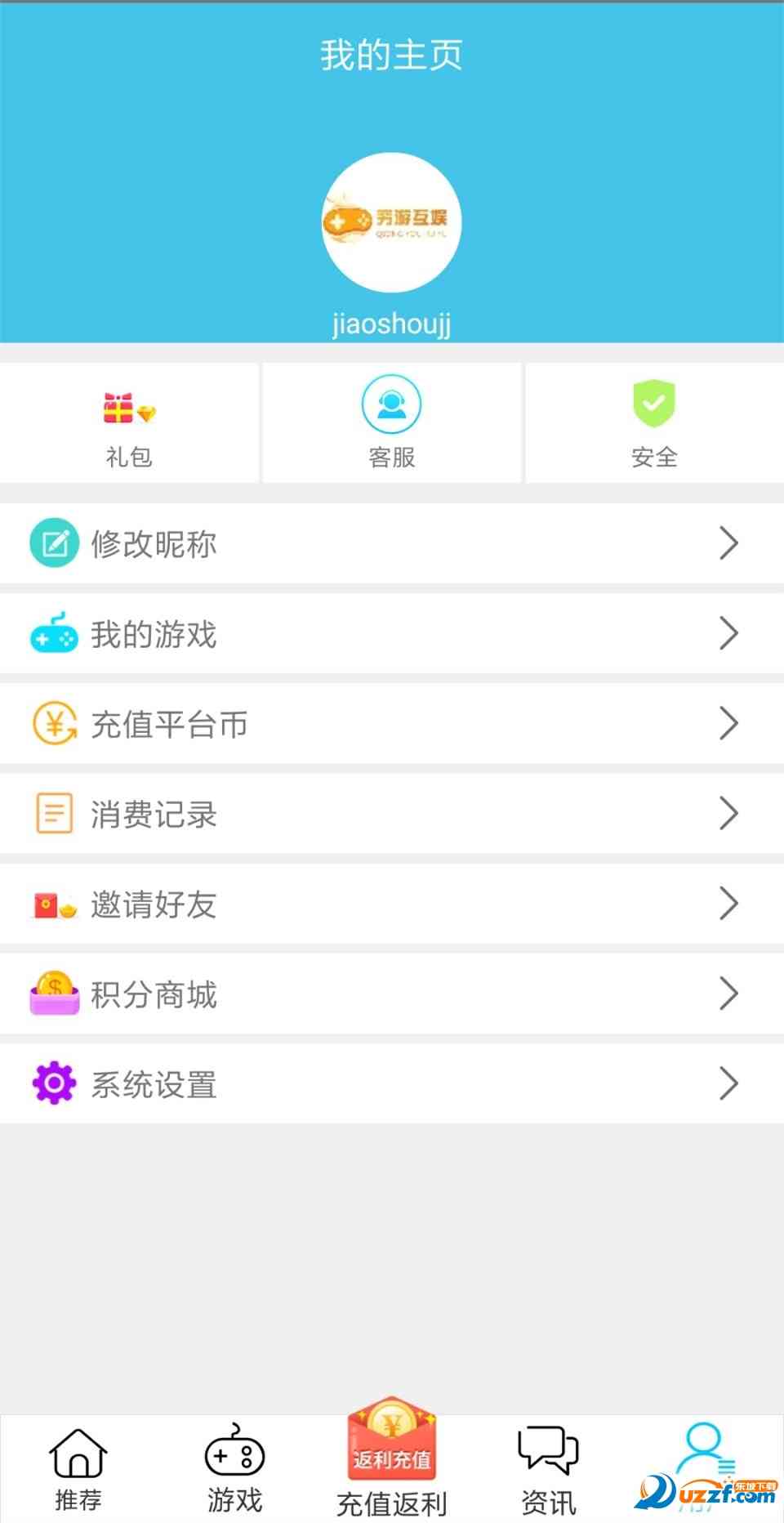784x1523 pixels.
Task: Open 充值平台币 recharge page
Action: [392, 724]
